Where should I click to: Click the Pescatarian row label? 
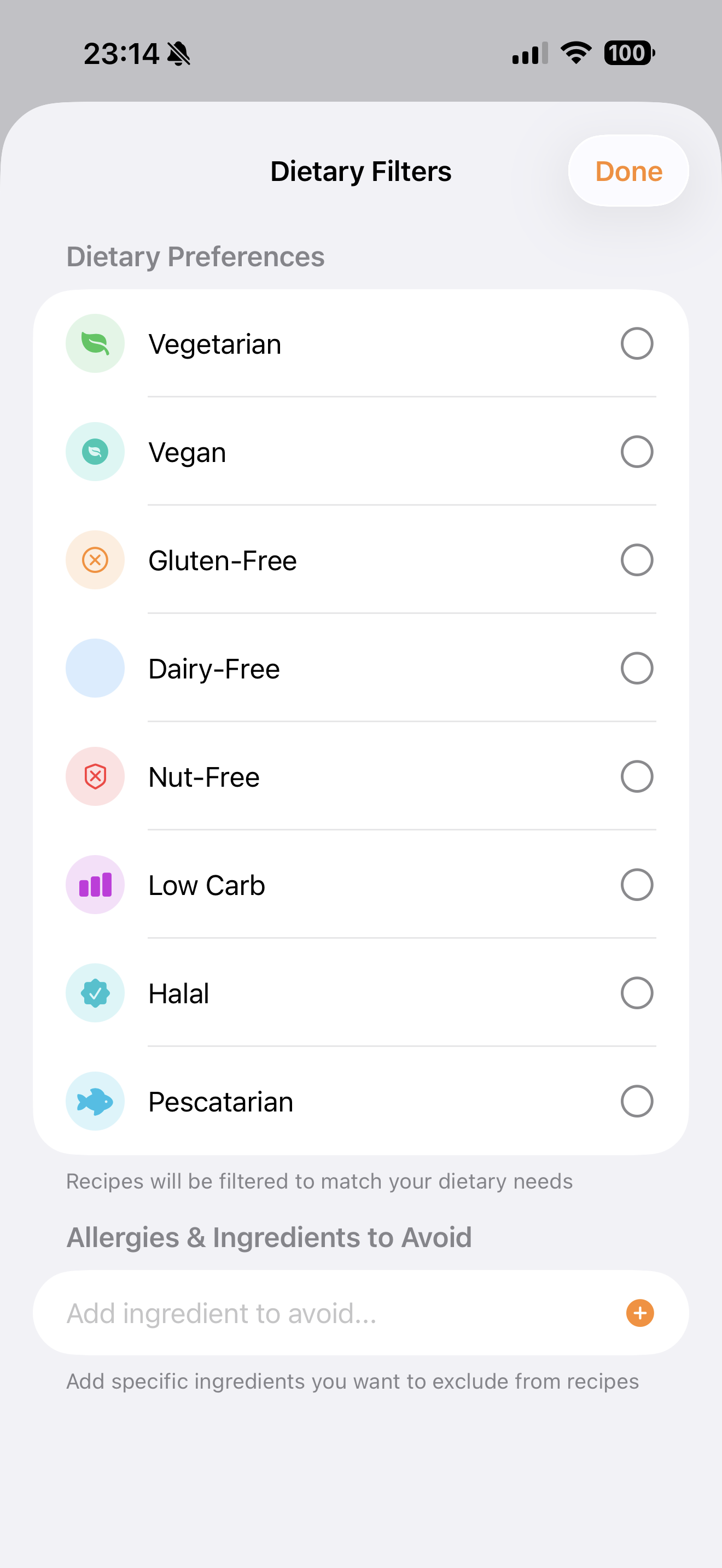coord(220,1101)
